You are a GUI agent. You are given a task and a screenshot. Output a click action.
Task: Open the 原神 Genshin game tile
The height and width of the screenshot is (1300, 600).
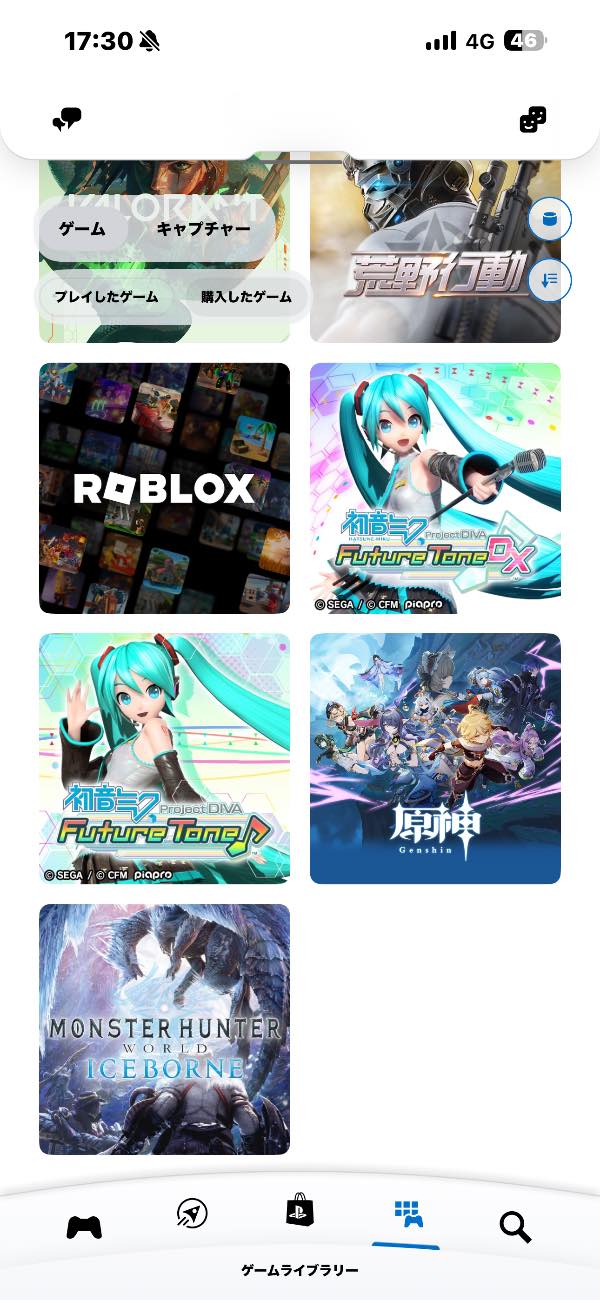[435, 758]
